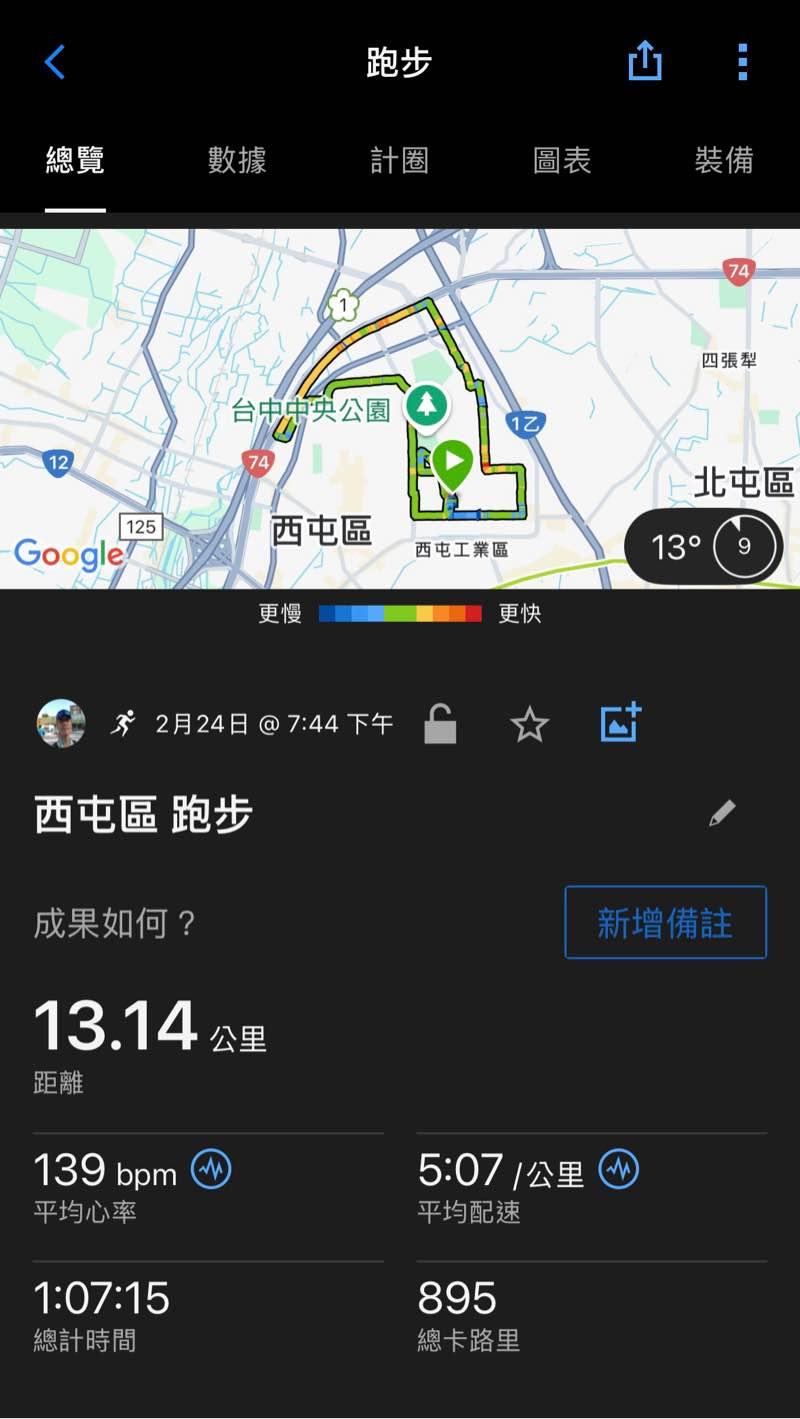Edit the activity name 西屯區 跑步
Screen dimensions: 800x1419
click(722, 814)
